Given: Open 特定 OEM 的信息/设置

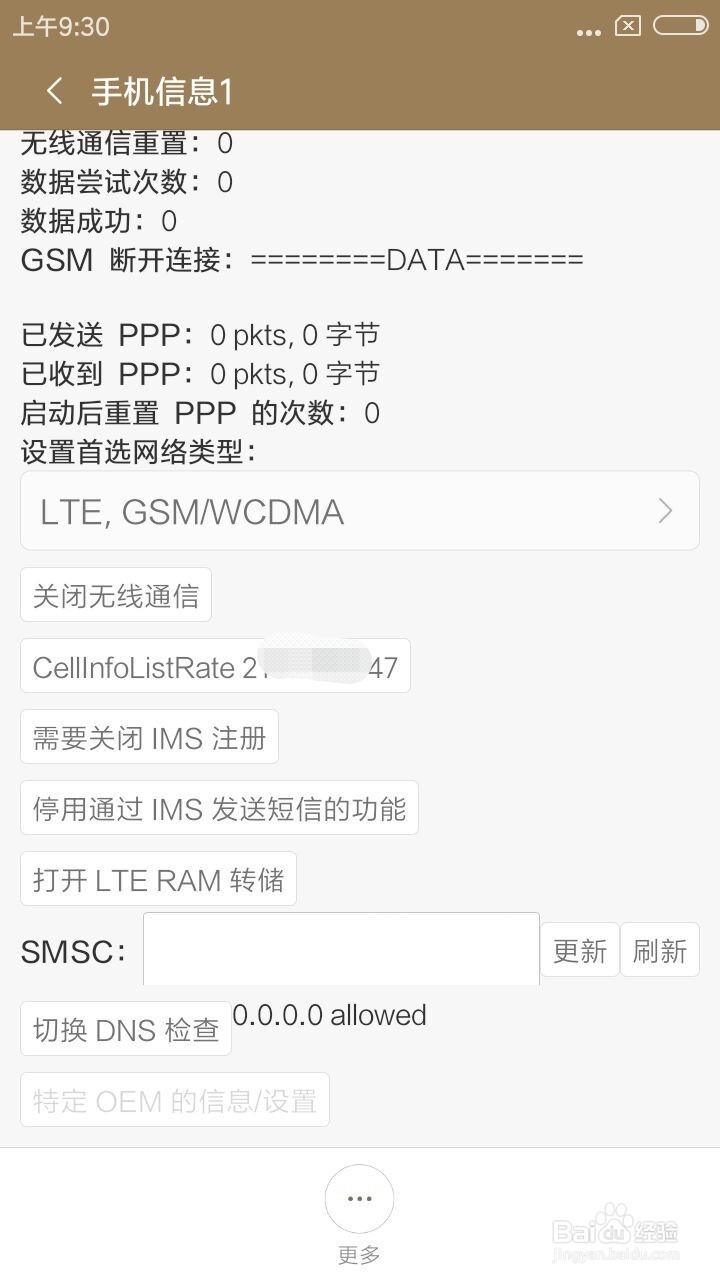Looking at the screenshot, I should click(174, 1099).
